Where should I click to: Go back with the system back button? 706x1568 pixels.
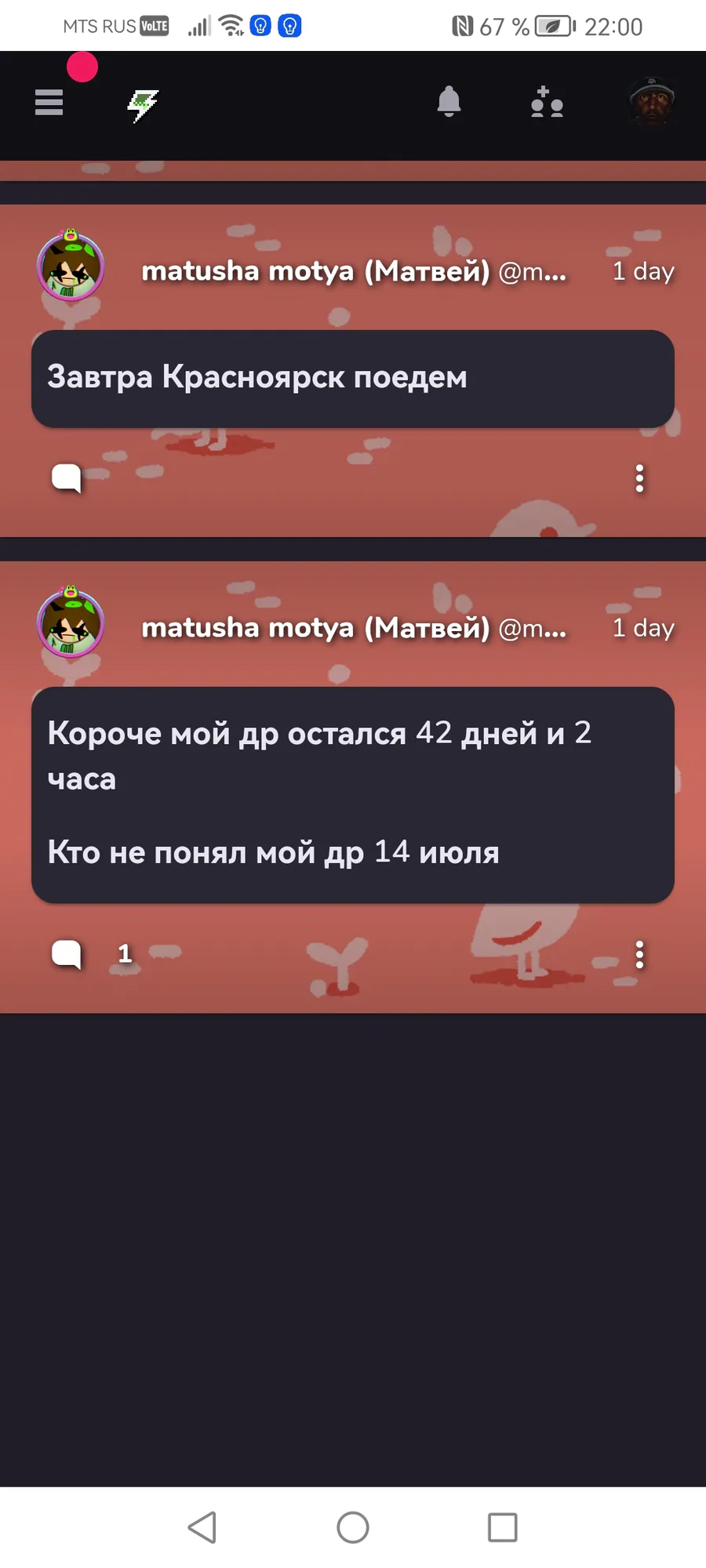[x=202, y=1527]
